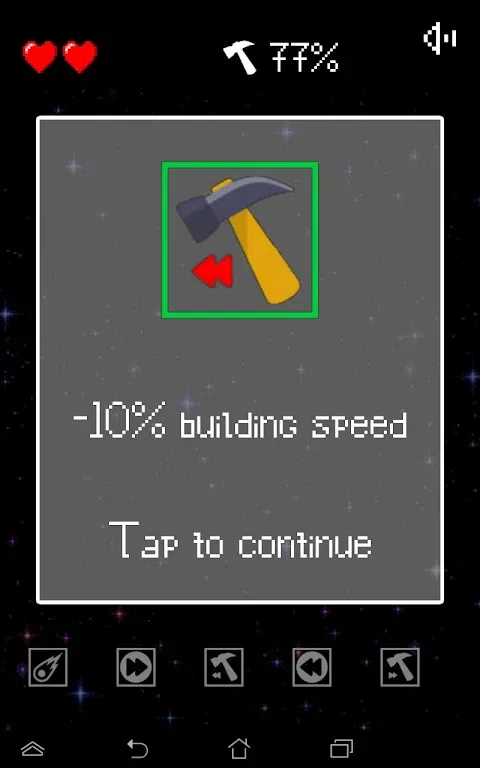Select the hammer with forward arrows icon
The width and height of the screenshot is (480, 768).
(x=400, y=667)
